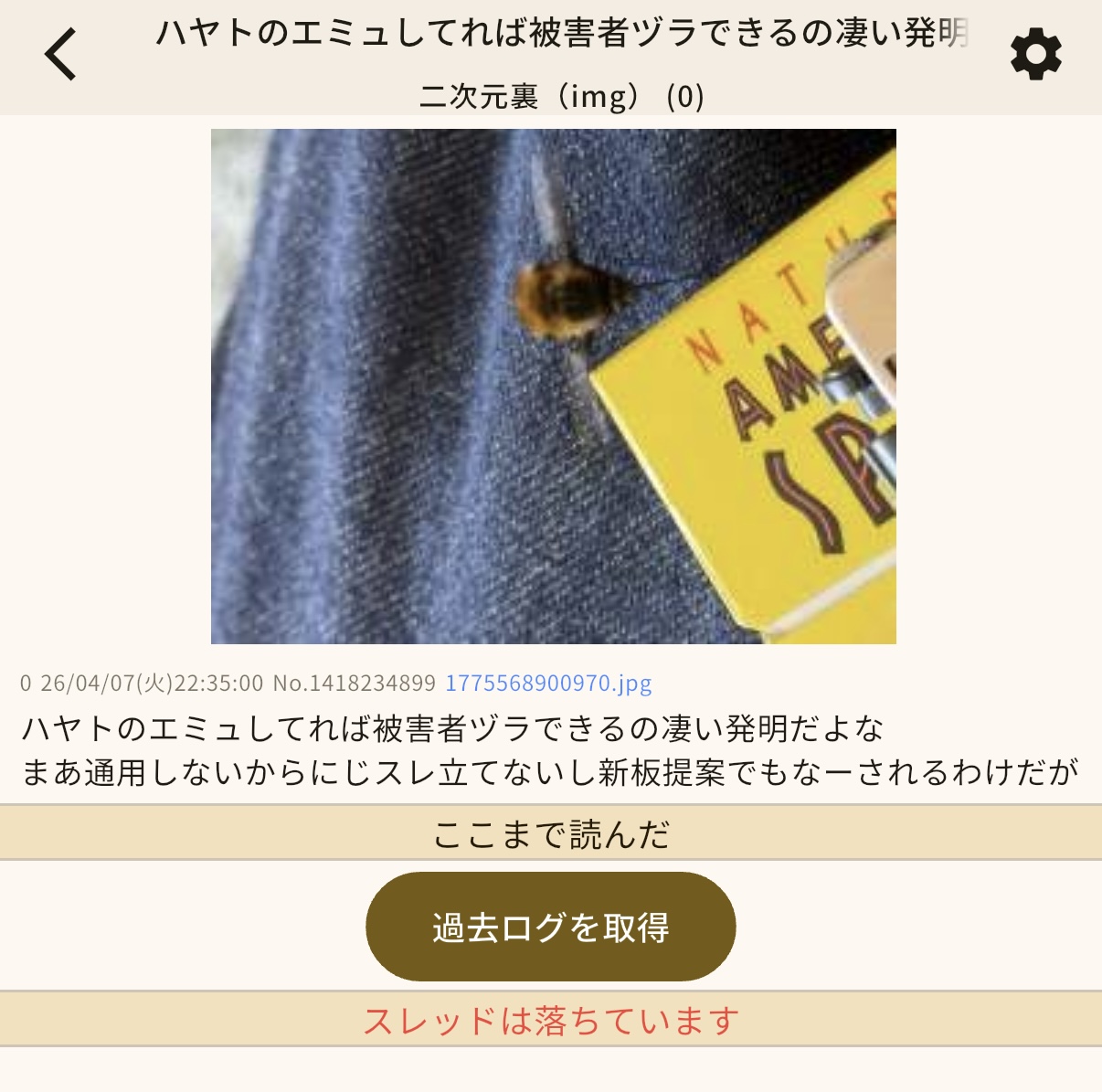Viewport: 1102px width, 1092px height.
Task: Open the attached thread image
Action: [x=553, y=387]
